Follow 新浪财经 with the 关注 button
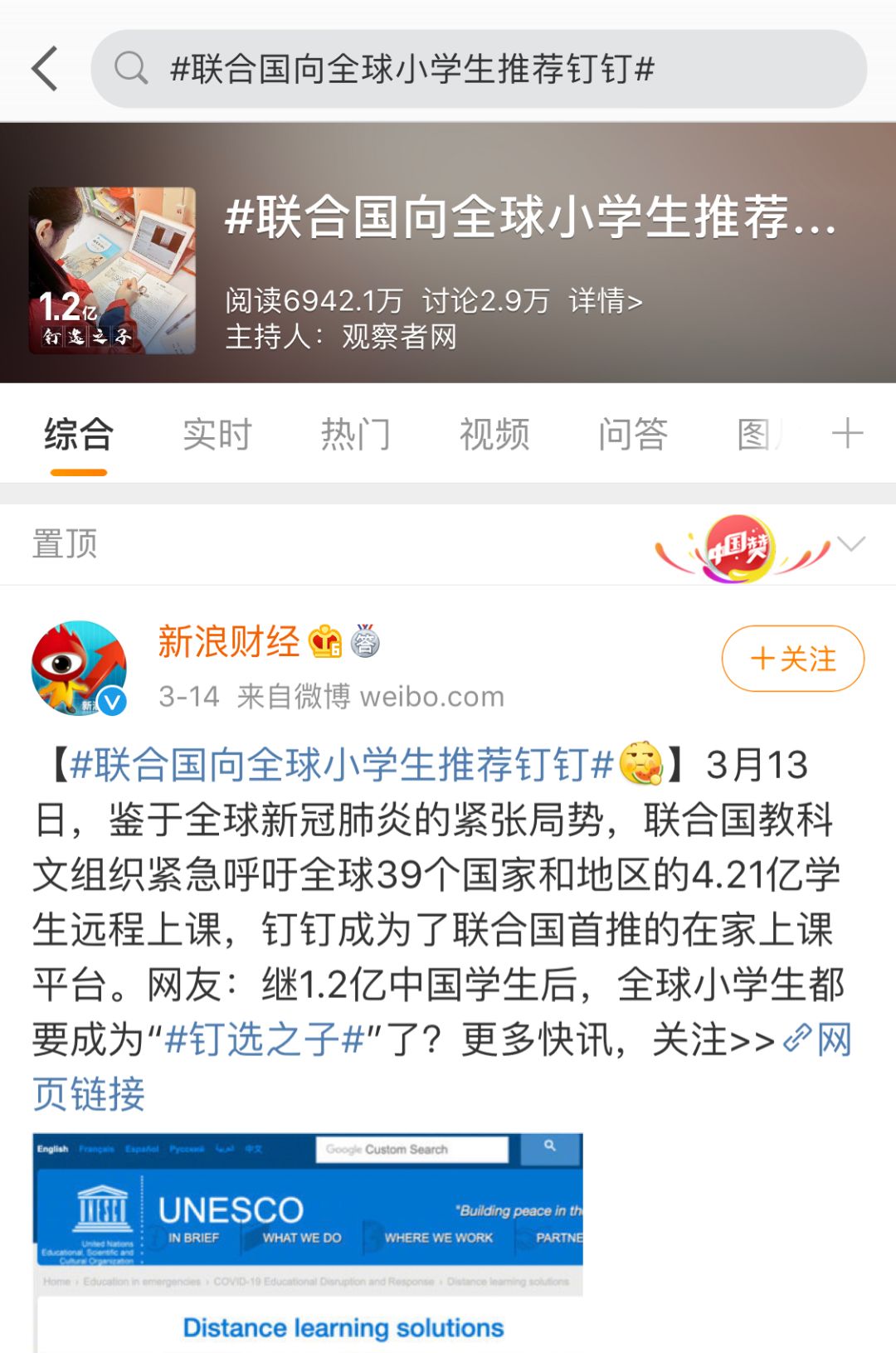 [792, 659]
